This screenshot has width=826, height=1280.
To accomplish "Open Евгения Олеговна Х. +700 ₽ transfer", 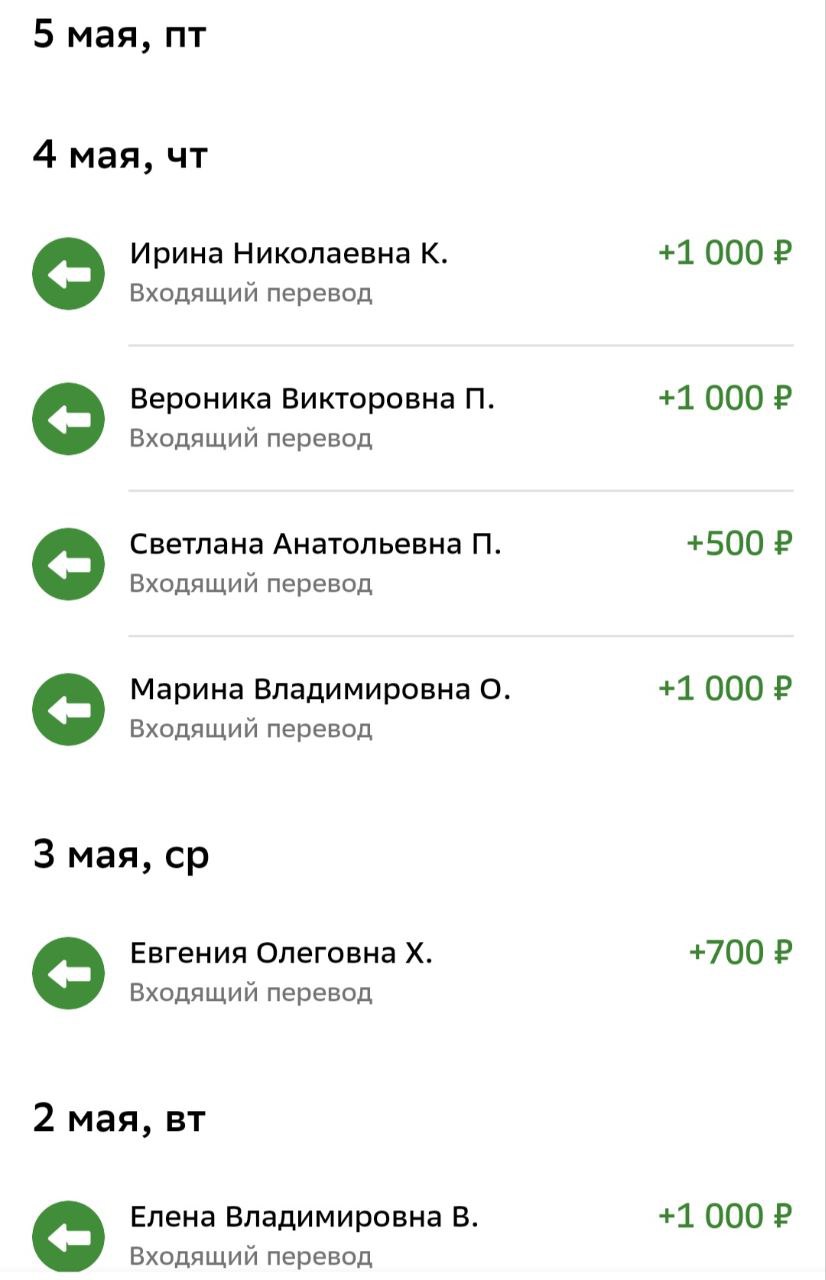I will 412,971.
